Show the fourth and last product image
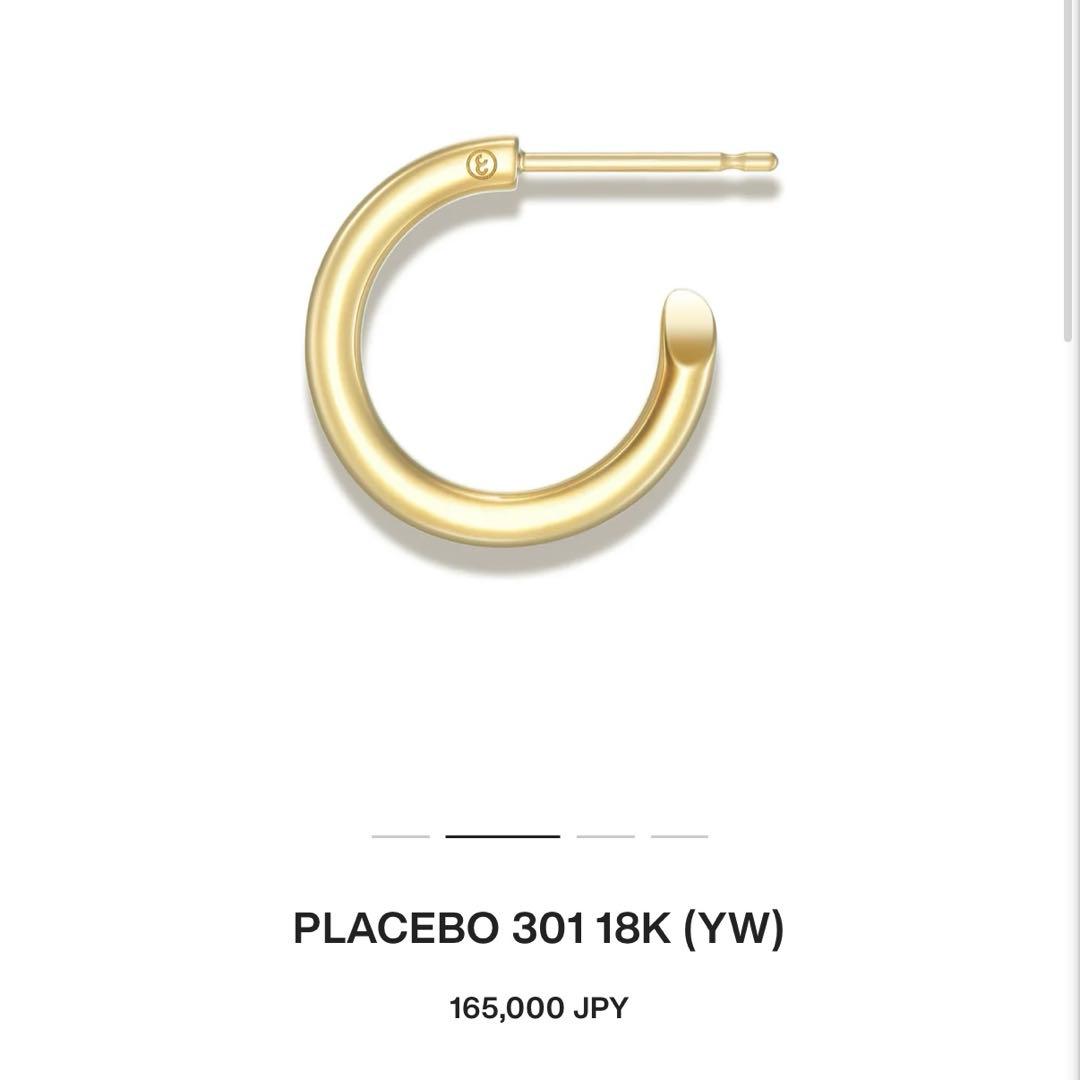 (x=679, y=836)
